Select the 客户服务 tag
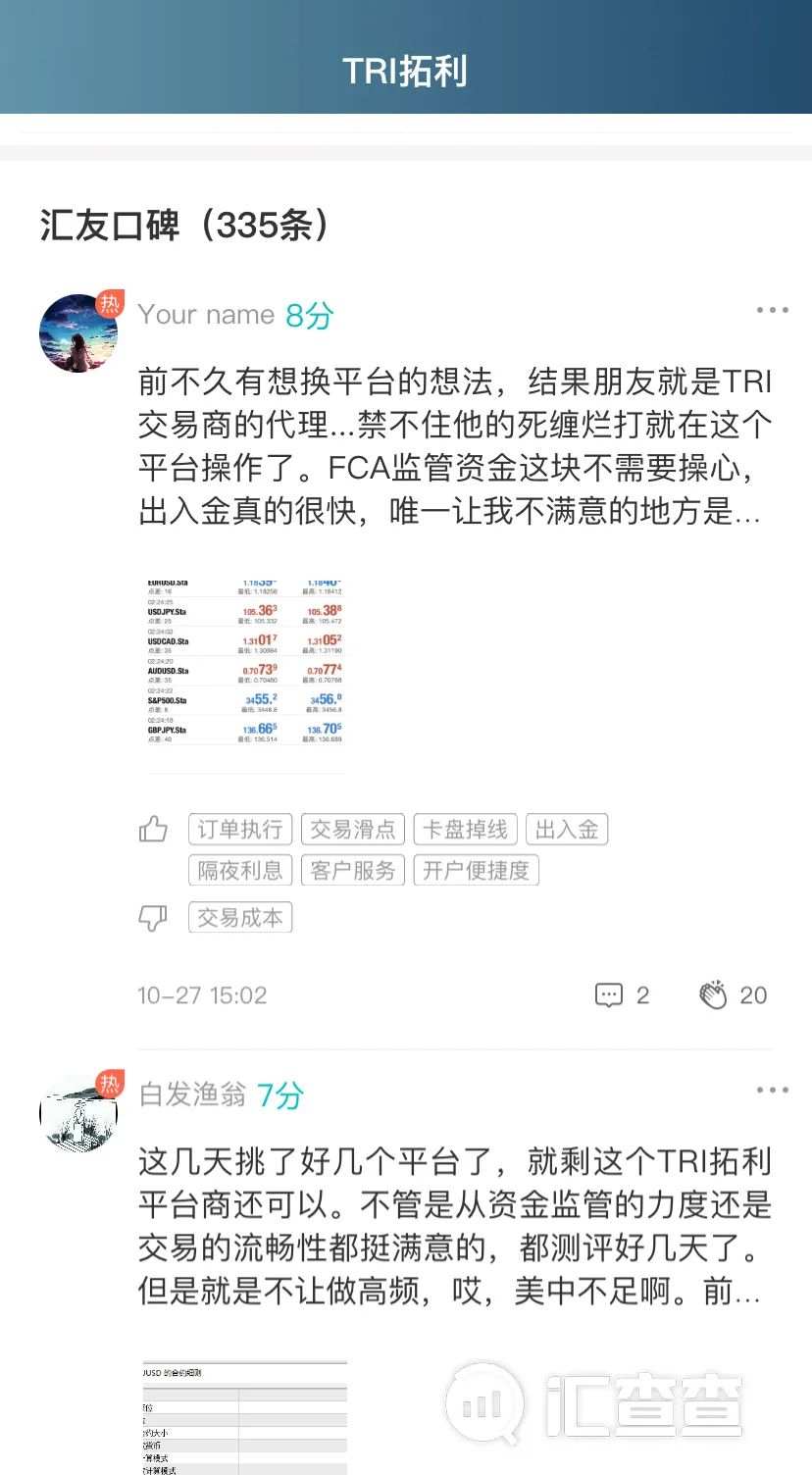812x1475 pixels. pos(352,870)
